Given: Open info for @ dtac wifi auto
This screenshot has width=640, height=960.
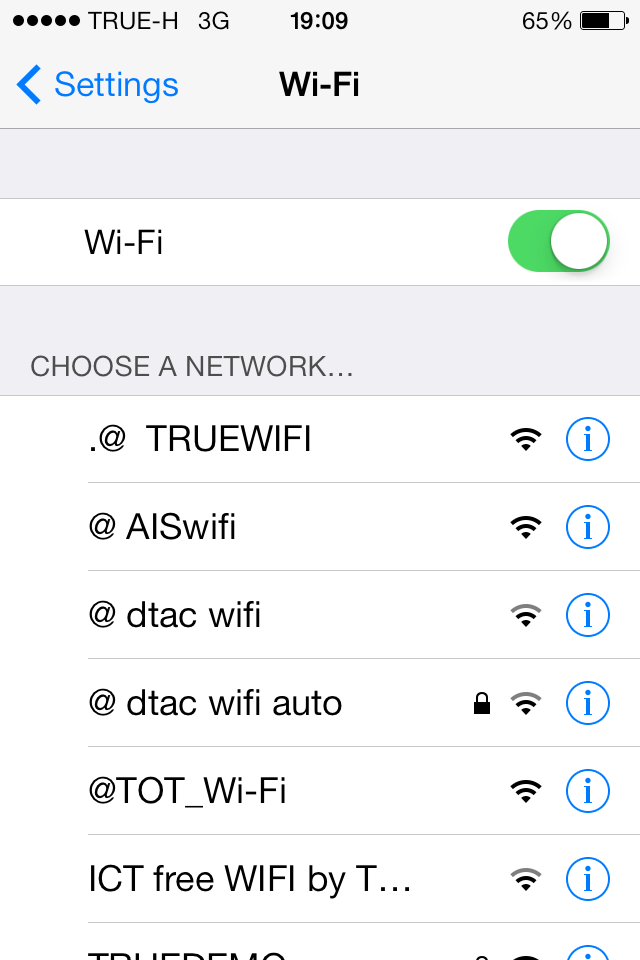Looking at the screenshot, I should click(587, 703).
